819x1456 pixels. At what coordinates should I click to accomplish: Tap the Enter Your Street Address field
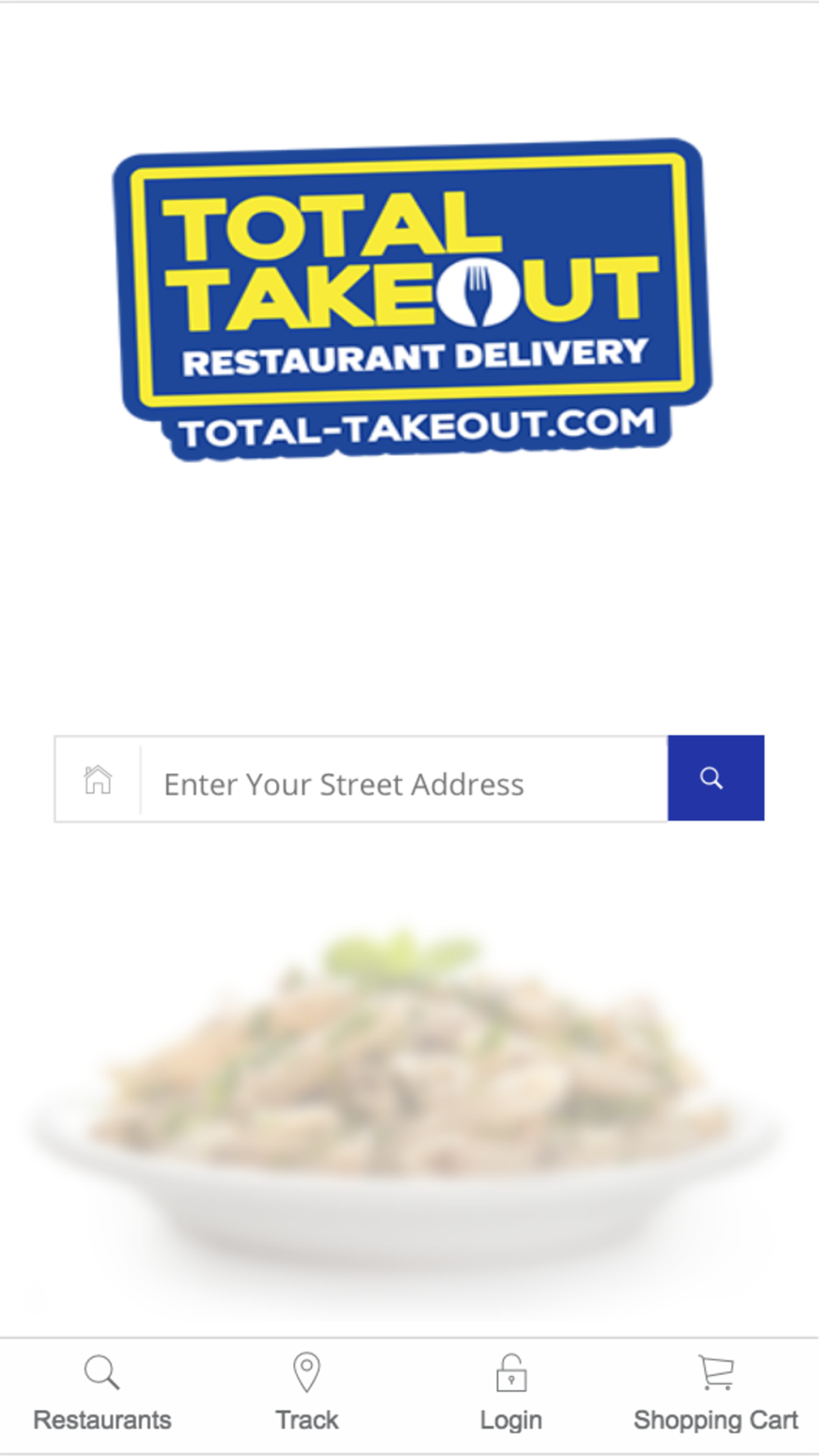[x=405, y=779]
